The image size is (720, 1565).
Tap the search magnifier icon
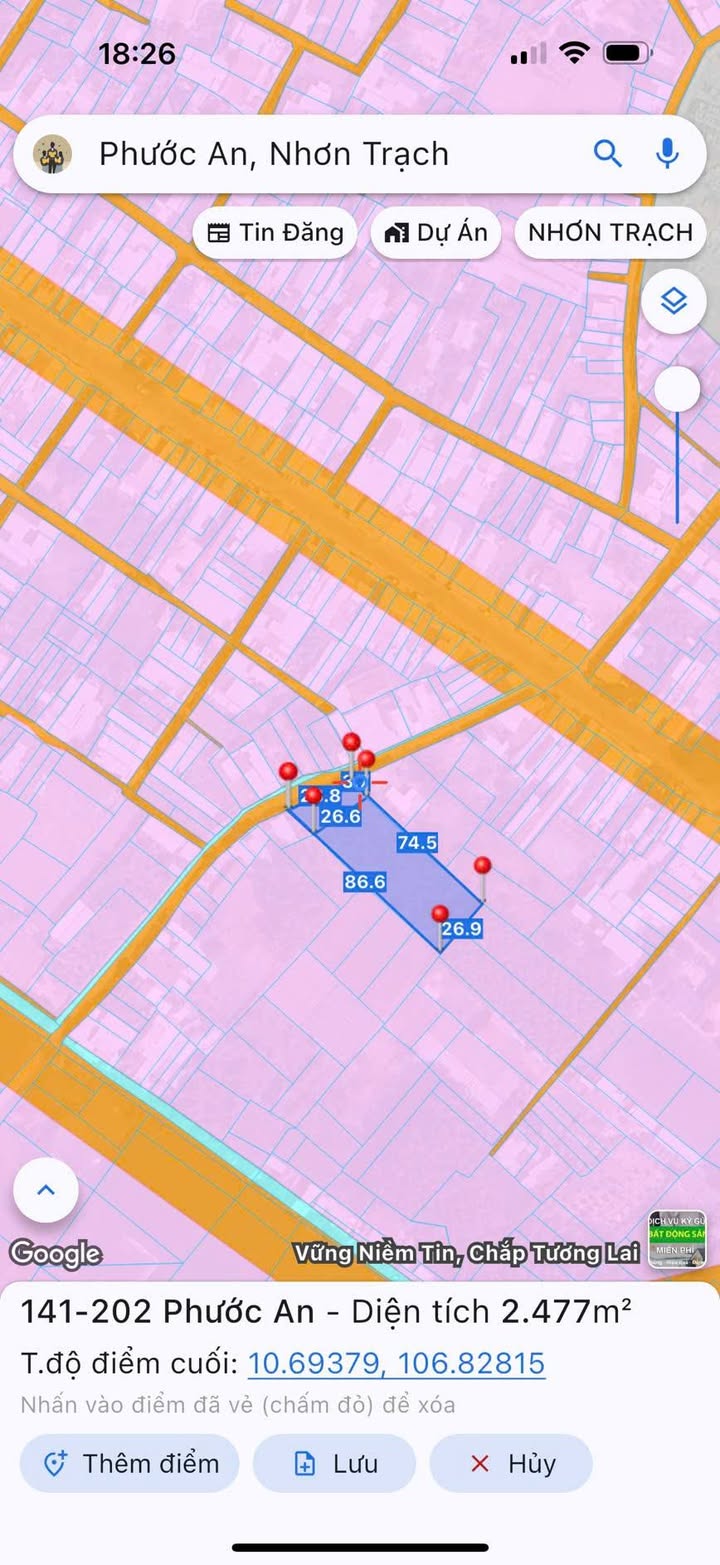(608, 154)
